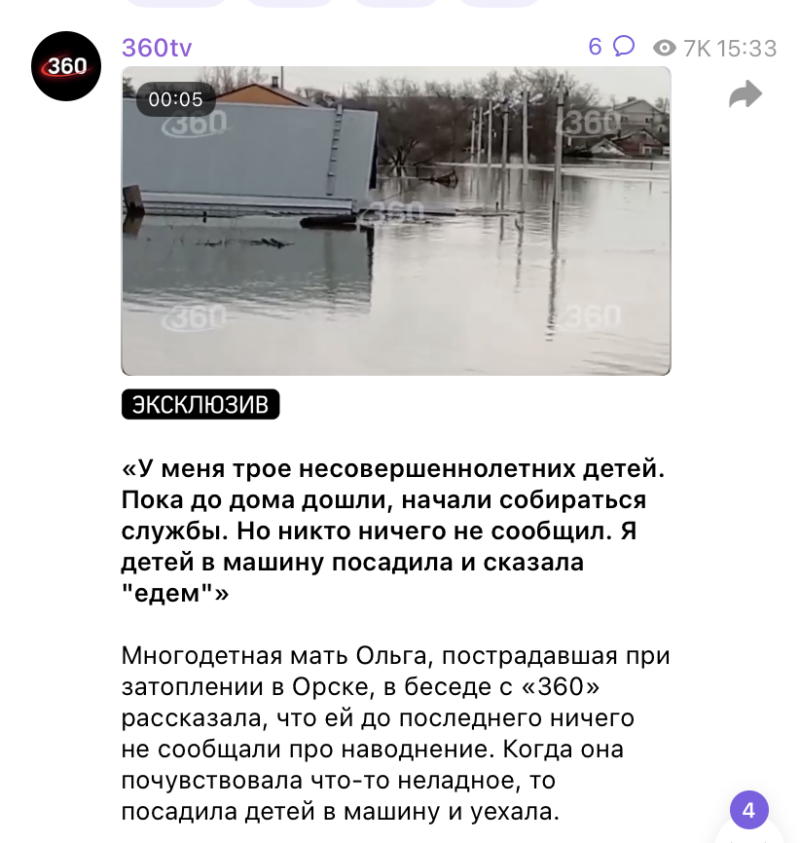This screenshot has height=843, width=800.
Task: Open the 360tv channel name link
Action: coord(157,47)
